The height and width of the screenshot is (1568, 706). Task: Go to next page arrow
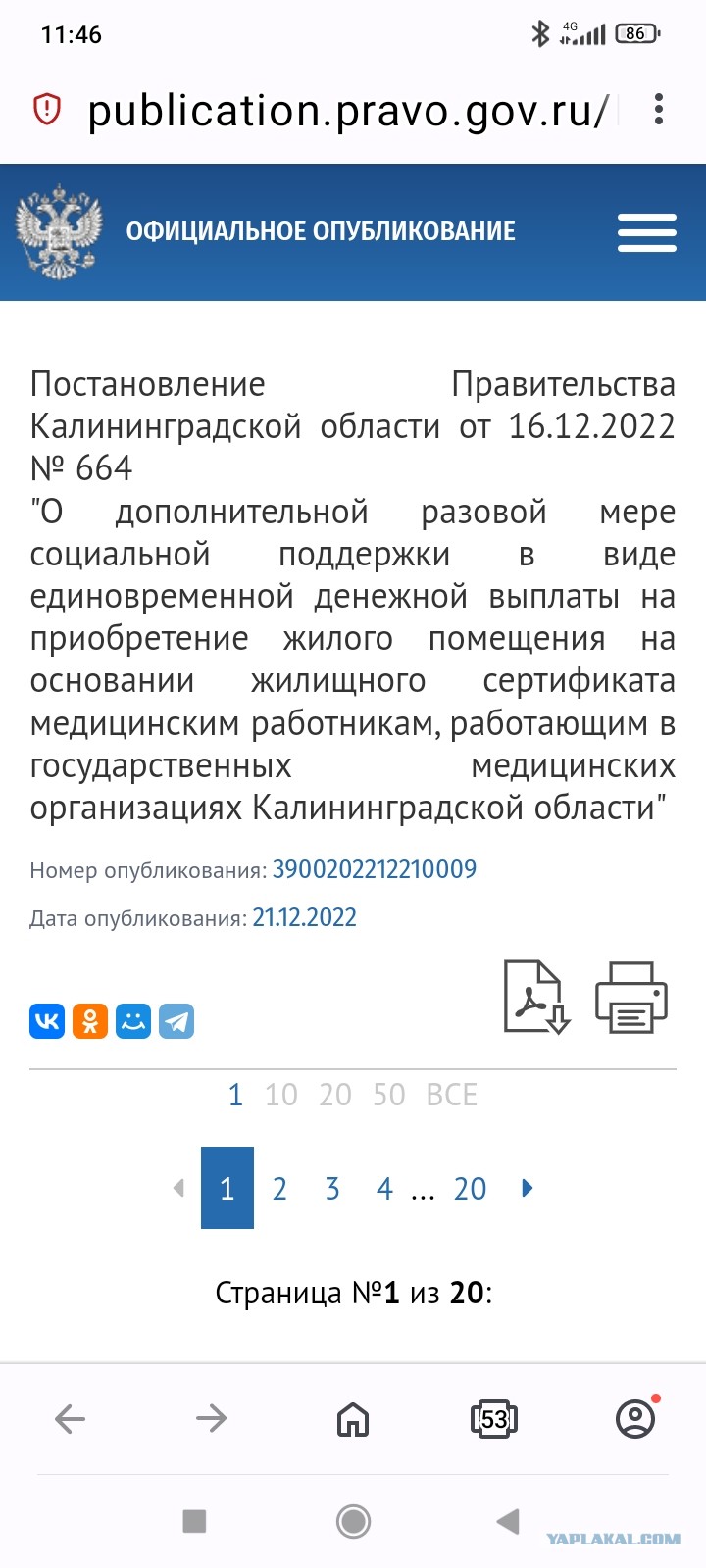(528, 1188)
